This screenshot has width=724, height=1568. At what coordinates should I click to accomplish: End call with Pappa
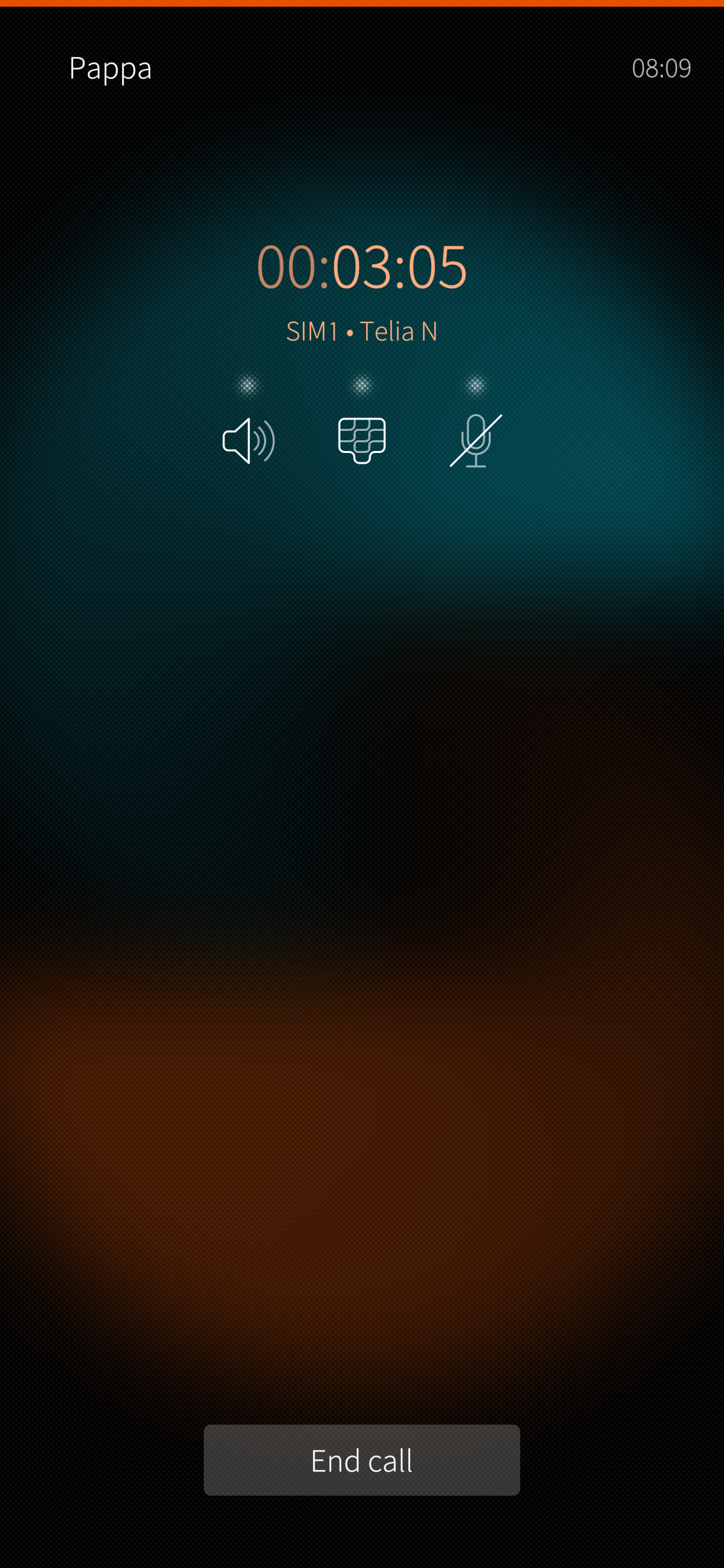click(x=362, y=1460)
